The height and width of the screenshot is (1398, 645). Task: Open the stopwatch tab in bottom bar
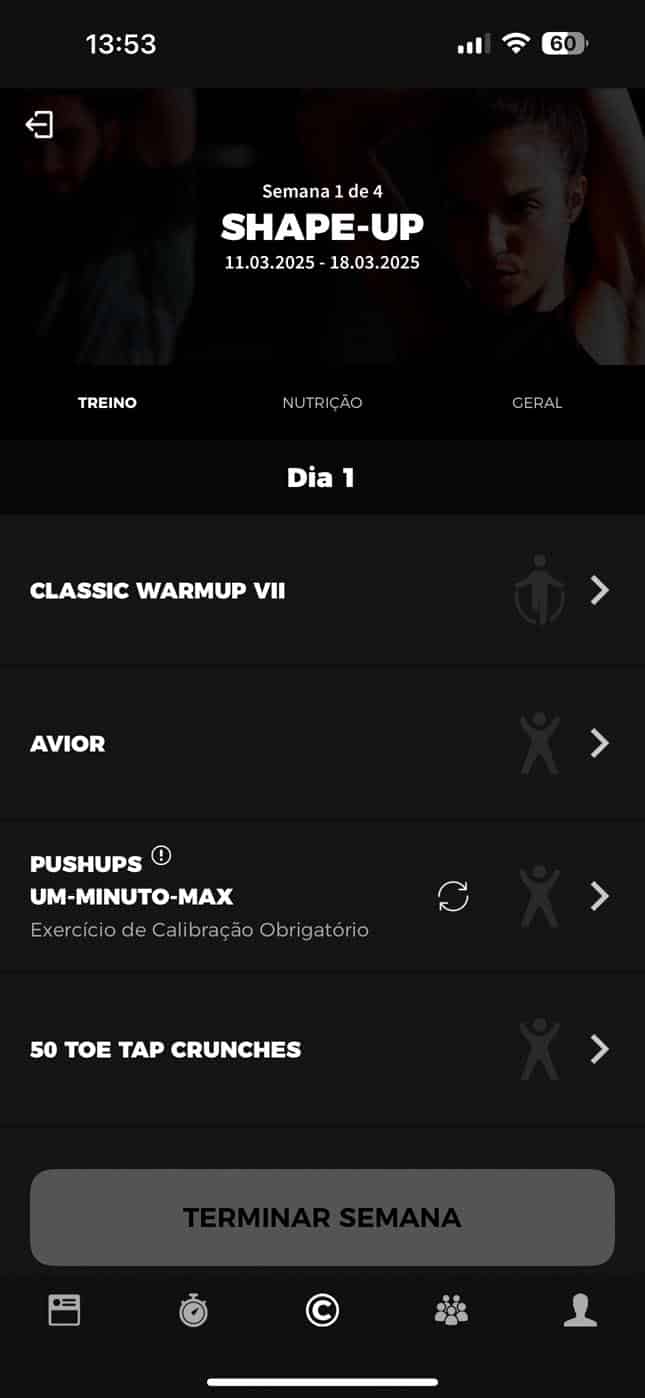[x=193, y=1310]
